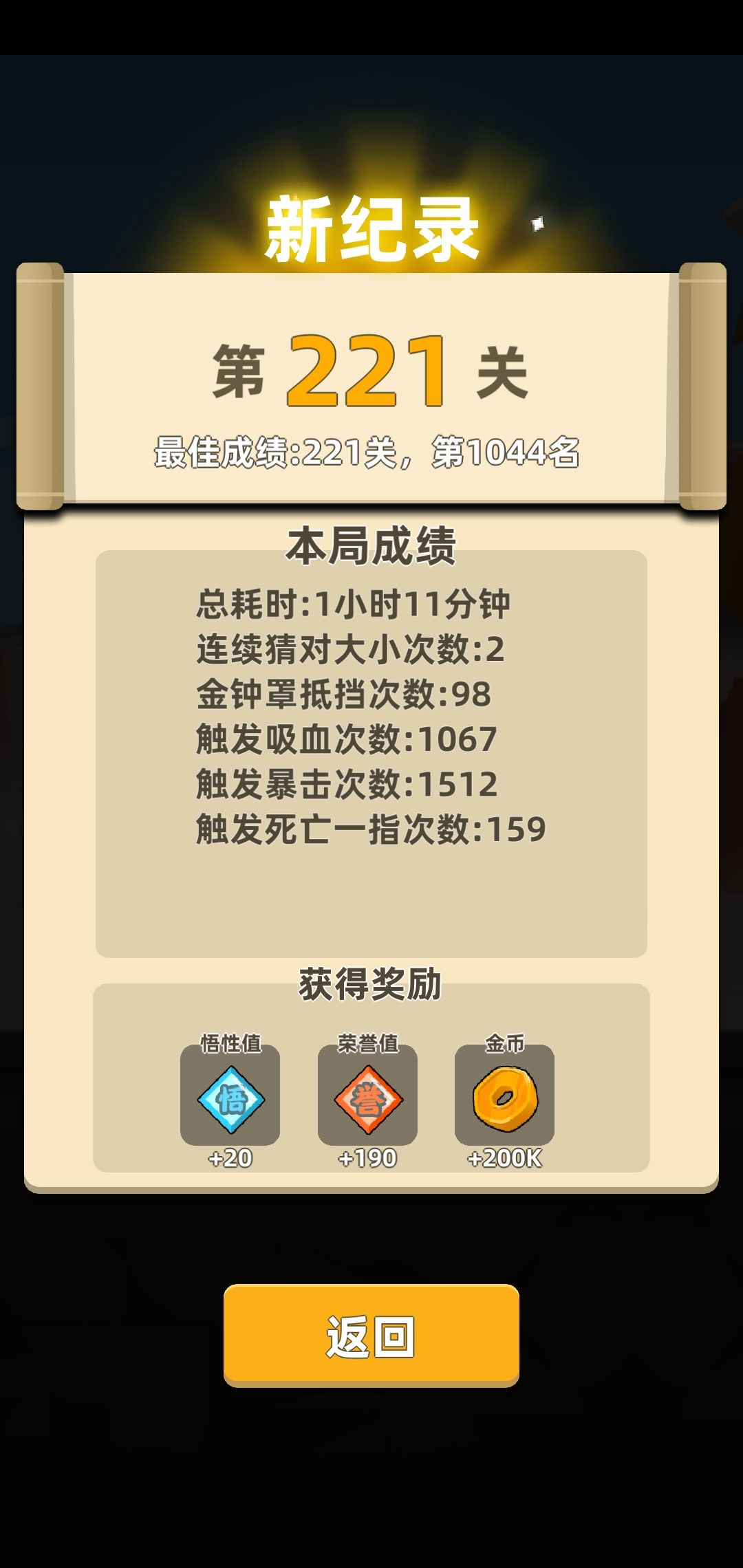The image size is (743, 1568).
Task: Tap the 新纪录 title text
Action: (371, 227)
